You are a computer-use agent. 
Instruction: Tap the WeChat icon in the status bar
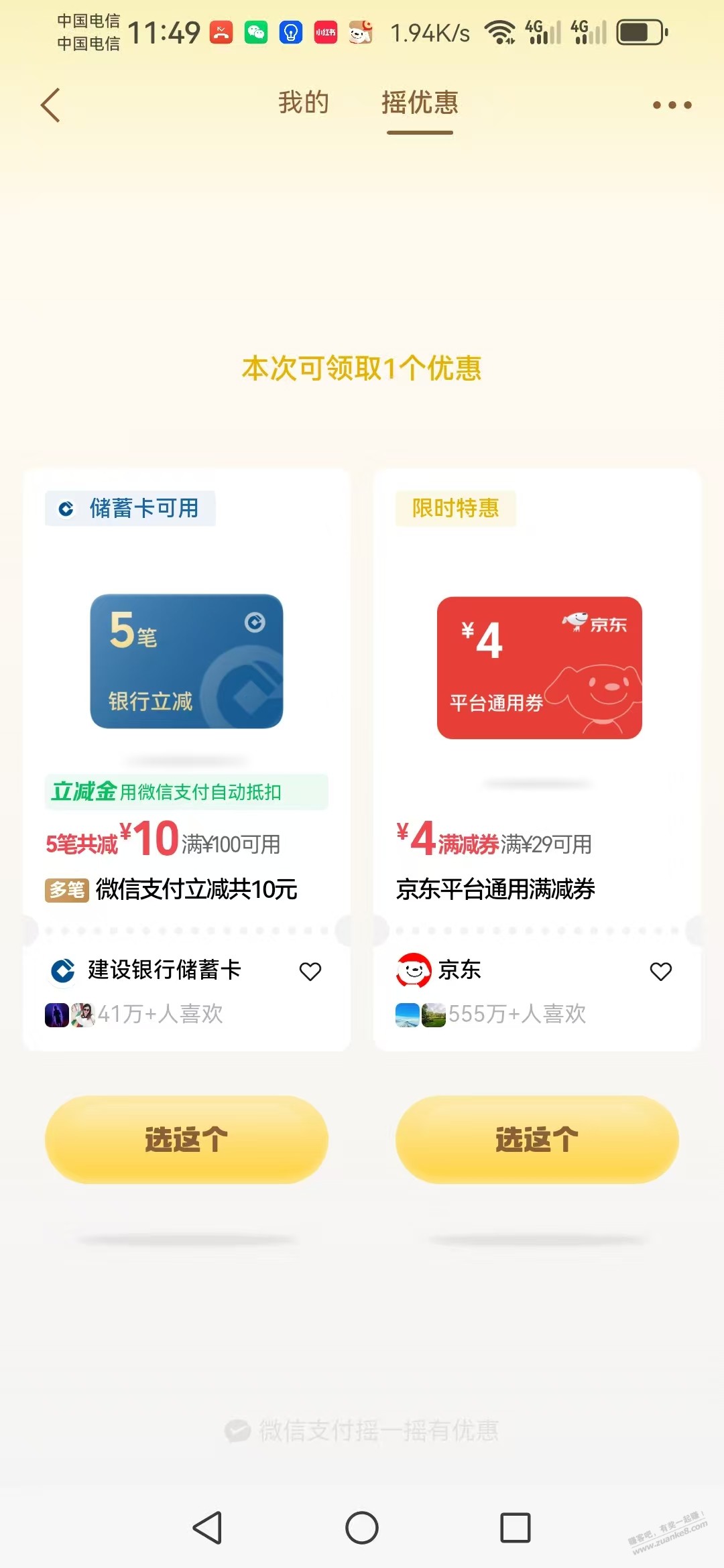pos(256,30)
